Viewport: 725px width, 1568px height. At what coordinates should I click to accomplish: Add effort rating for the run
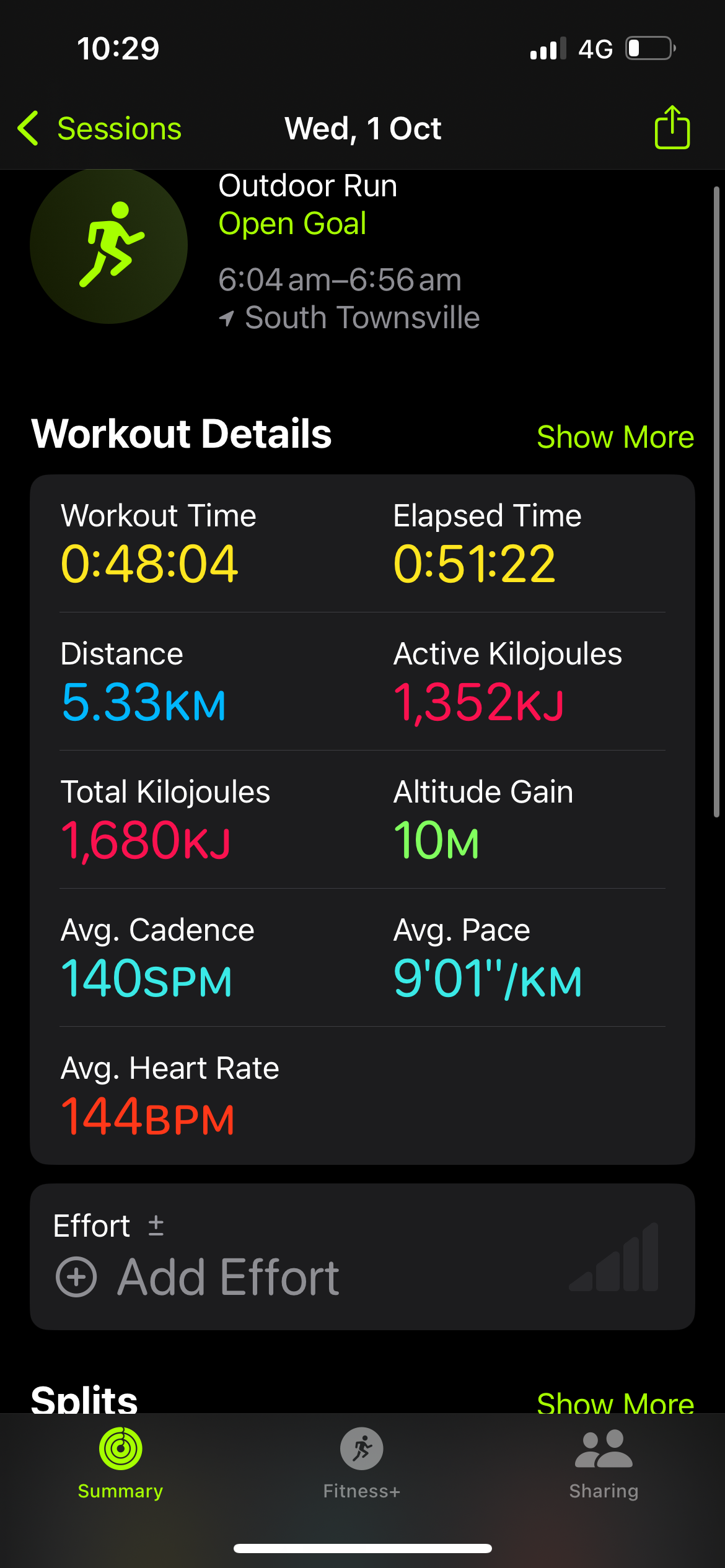pos(198,1277)
